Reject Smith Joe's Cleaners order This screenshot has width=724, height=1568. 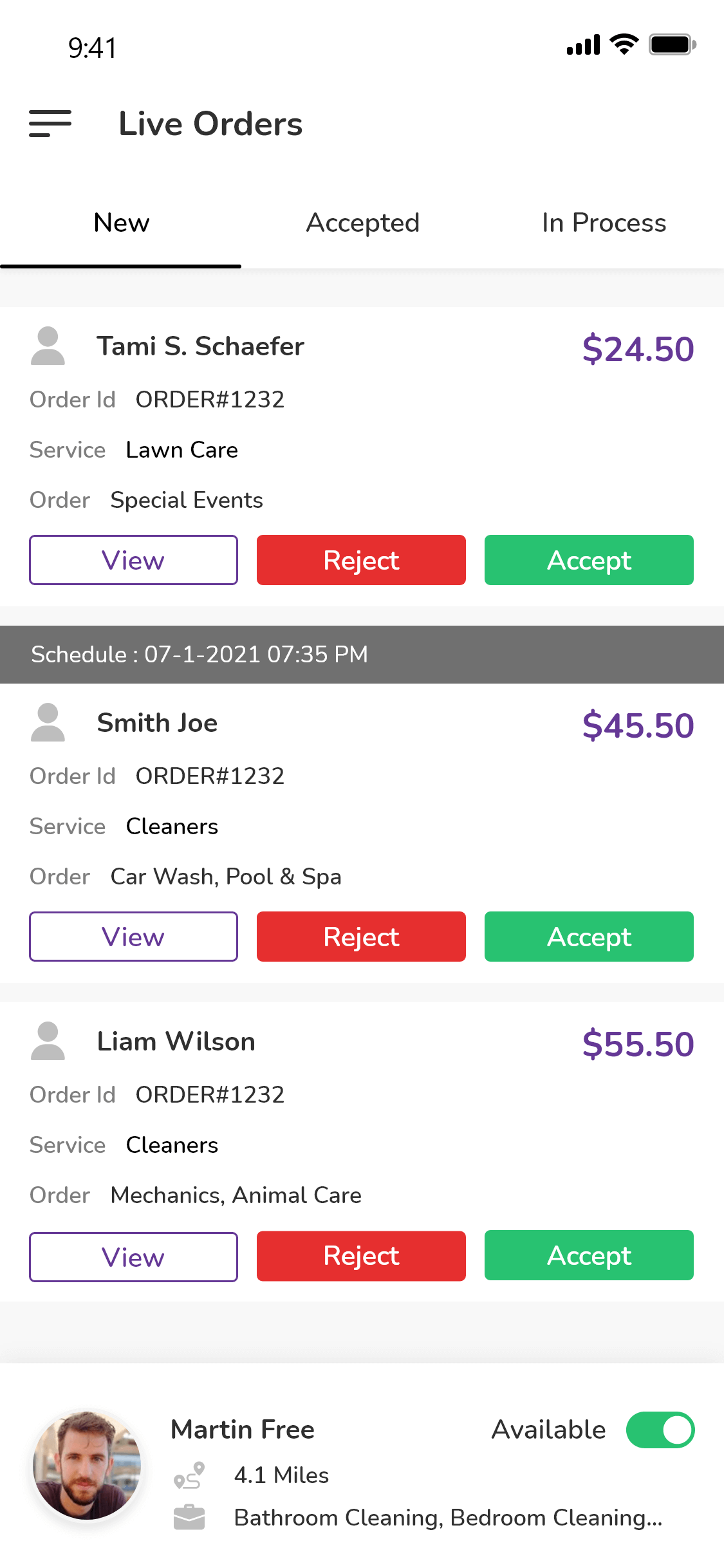click(x=361, y=937)
